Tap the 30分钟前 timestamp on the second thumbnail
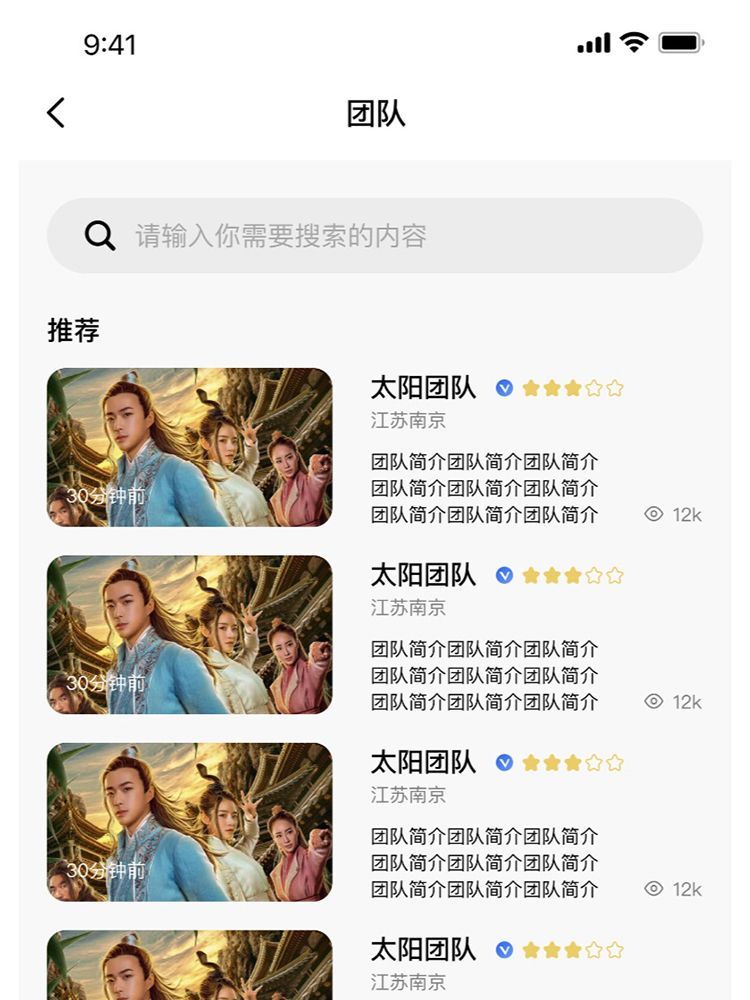 point(107,686)
